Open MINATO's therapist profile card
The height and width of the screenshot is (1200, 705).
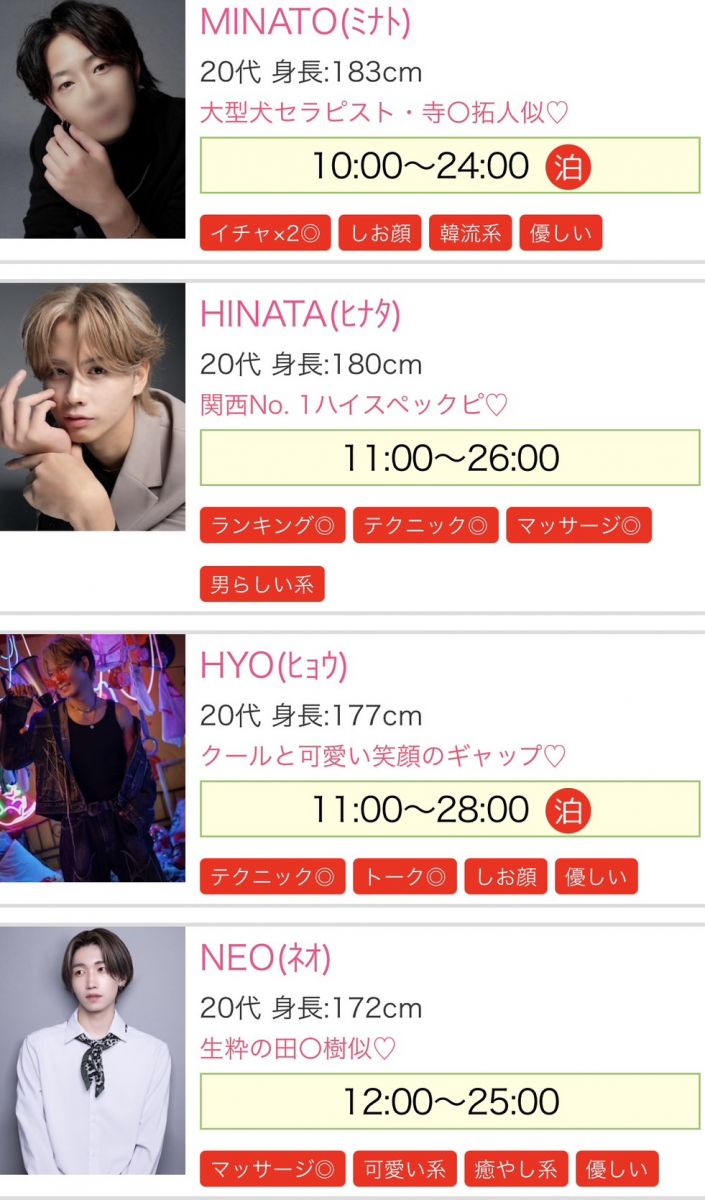pyautogui.click(x=305, y=22)
